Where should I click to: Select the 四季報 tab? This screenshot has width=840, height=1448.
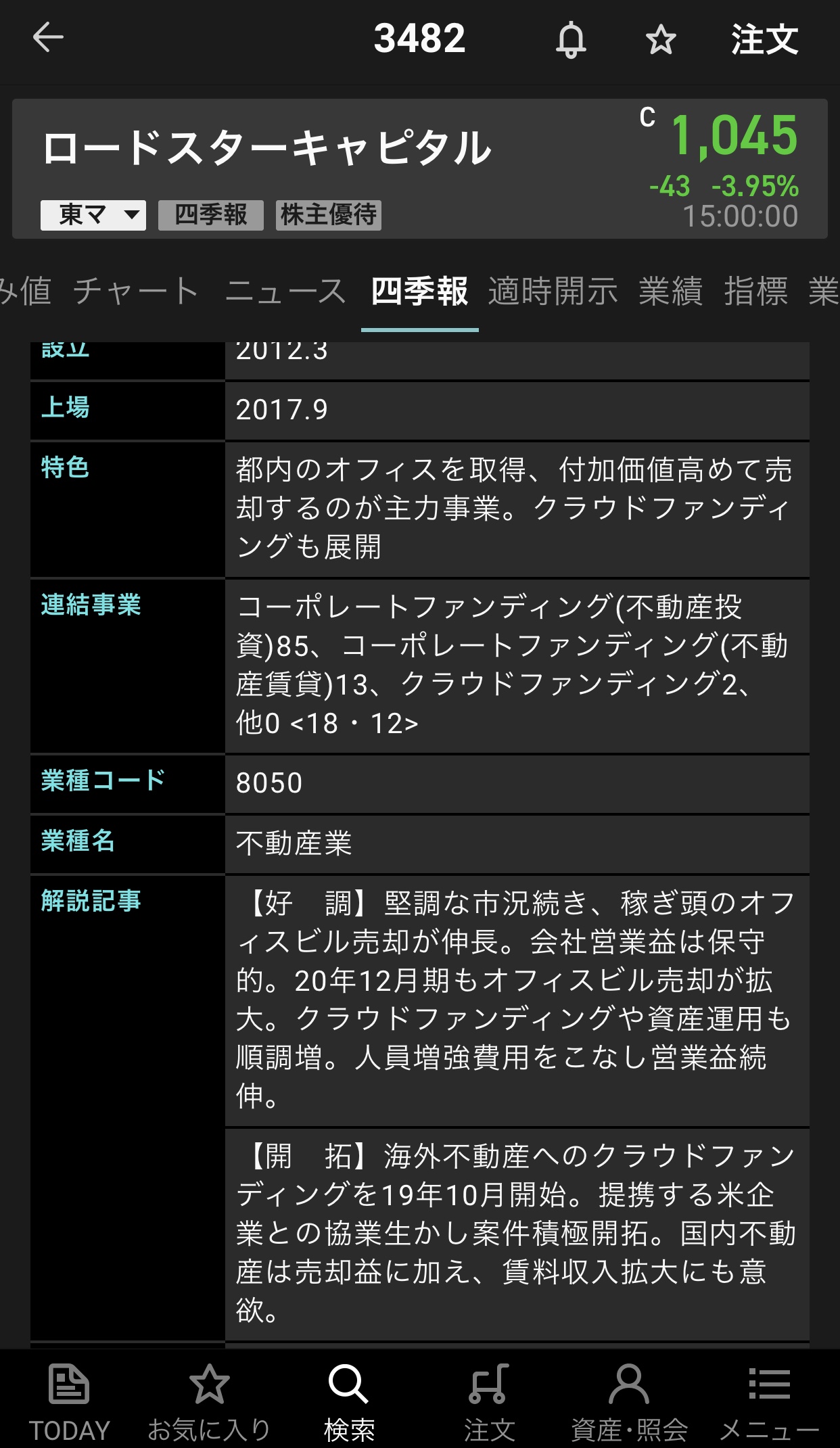pyautogui.click(x=419, y=291)
